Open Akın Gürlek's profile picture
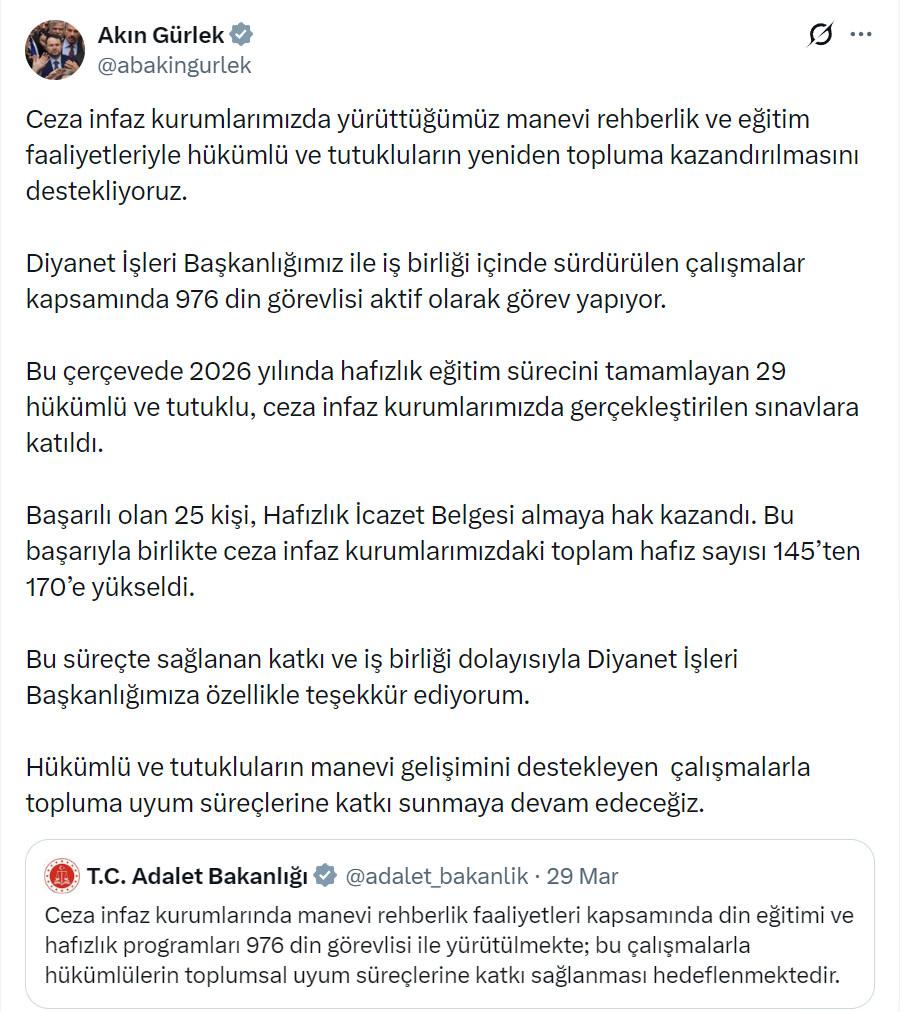This screenshot has width=903, height=1012. pos(55,49)
